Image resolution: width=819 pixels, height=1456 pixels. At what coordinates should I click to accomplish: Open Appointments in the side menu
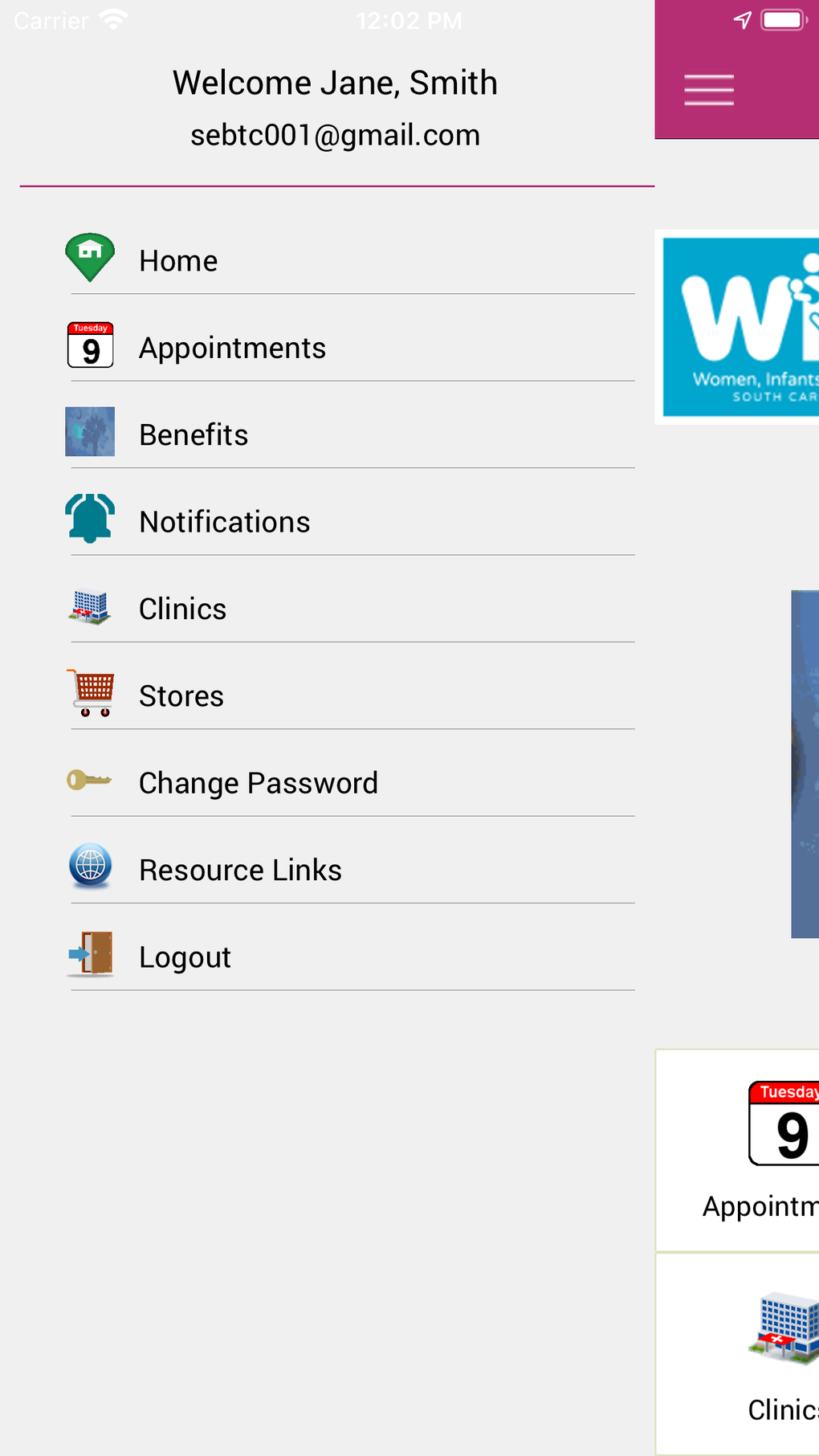232,348
